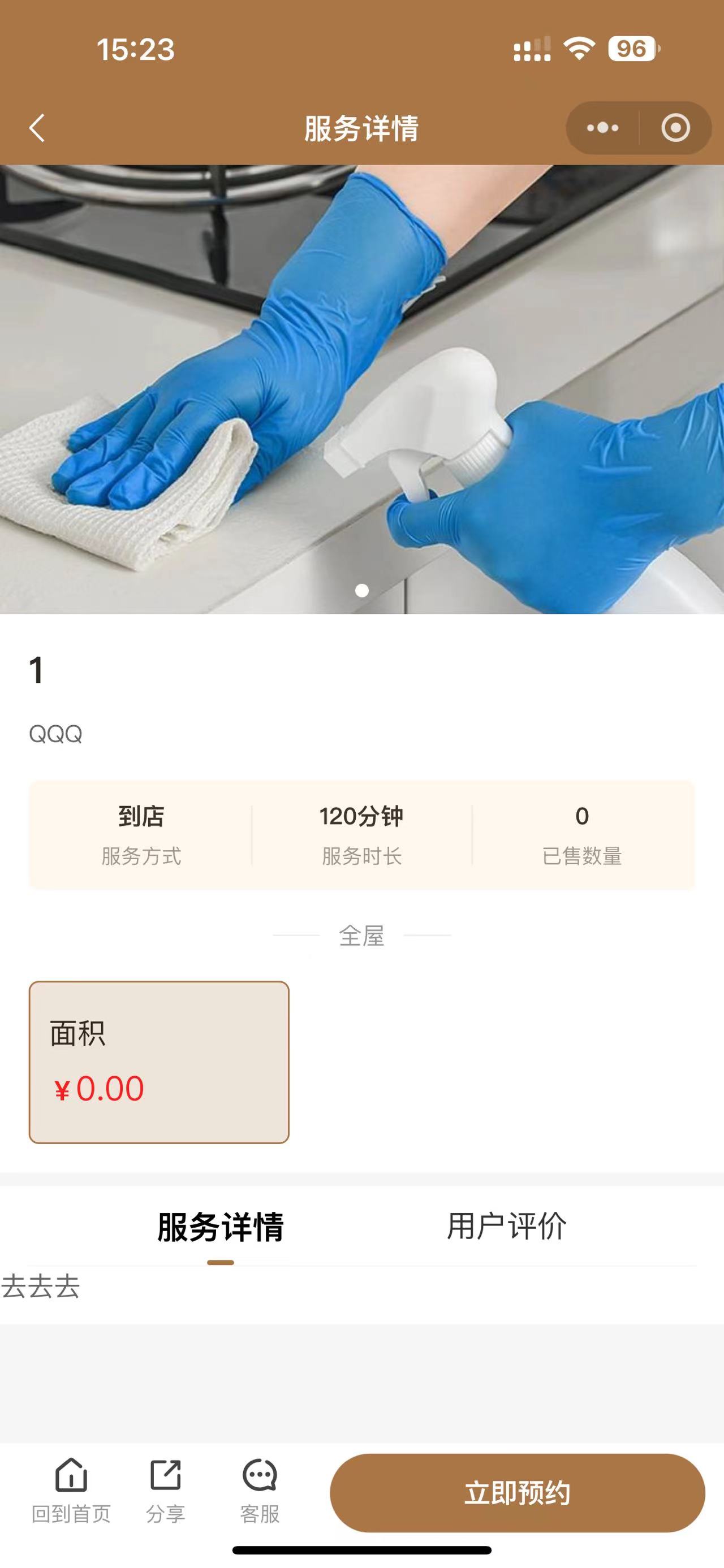The width and height of the screenshot is (724, 1568).
Task: Switch to the 用户评价 tab
Action: 507,1226
